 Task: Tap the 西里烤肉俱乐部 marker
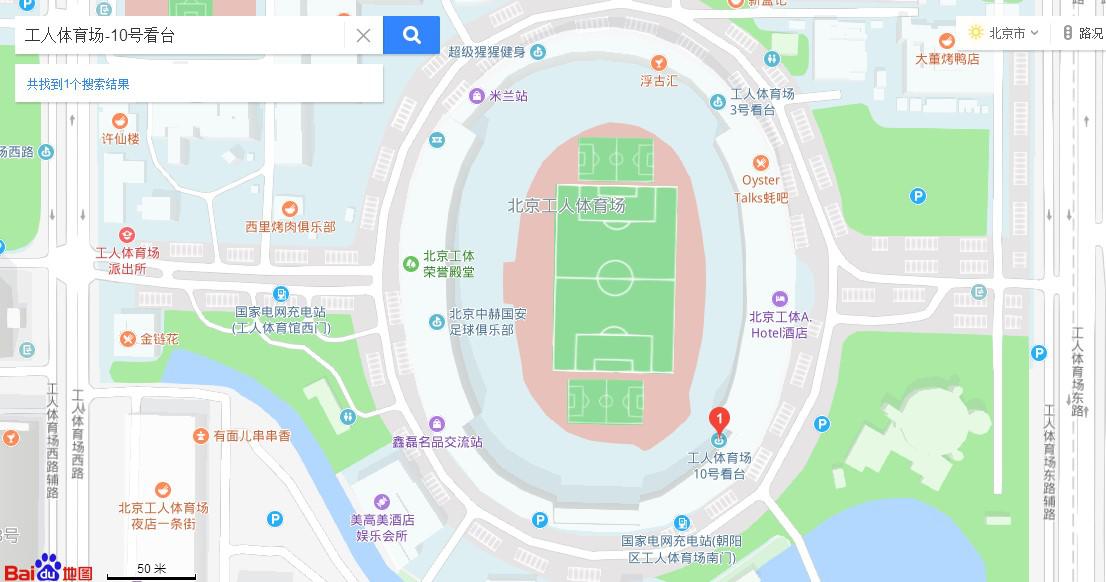pos(289,209)
